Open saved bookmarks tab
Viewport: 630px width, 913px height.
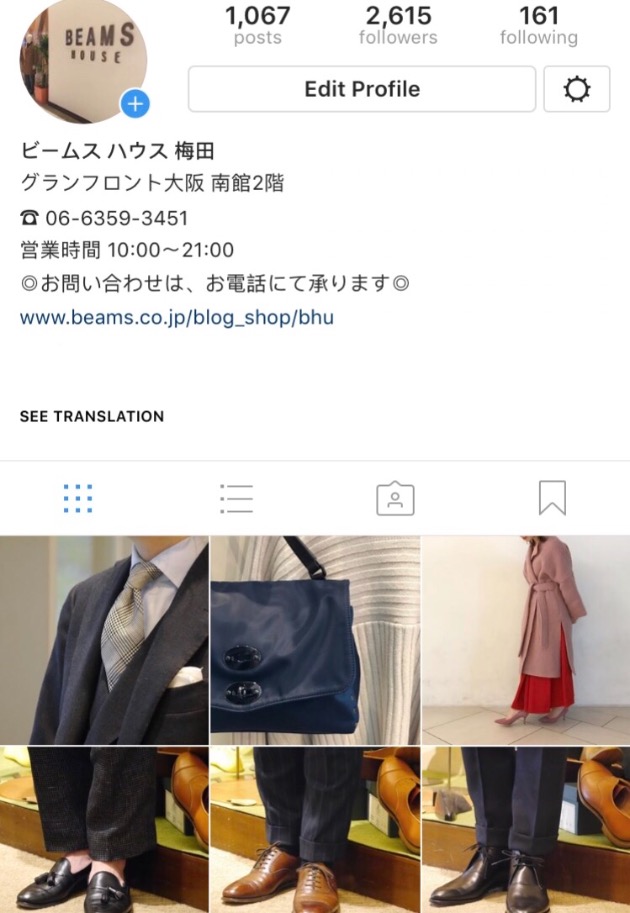coord(552,498)
